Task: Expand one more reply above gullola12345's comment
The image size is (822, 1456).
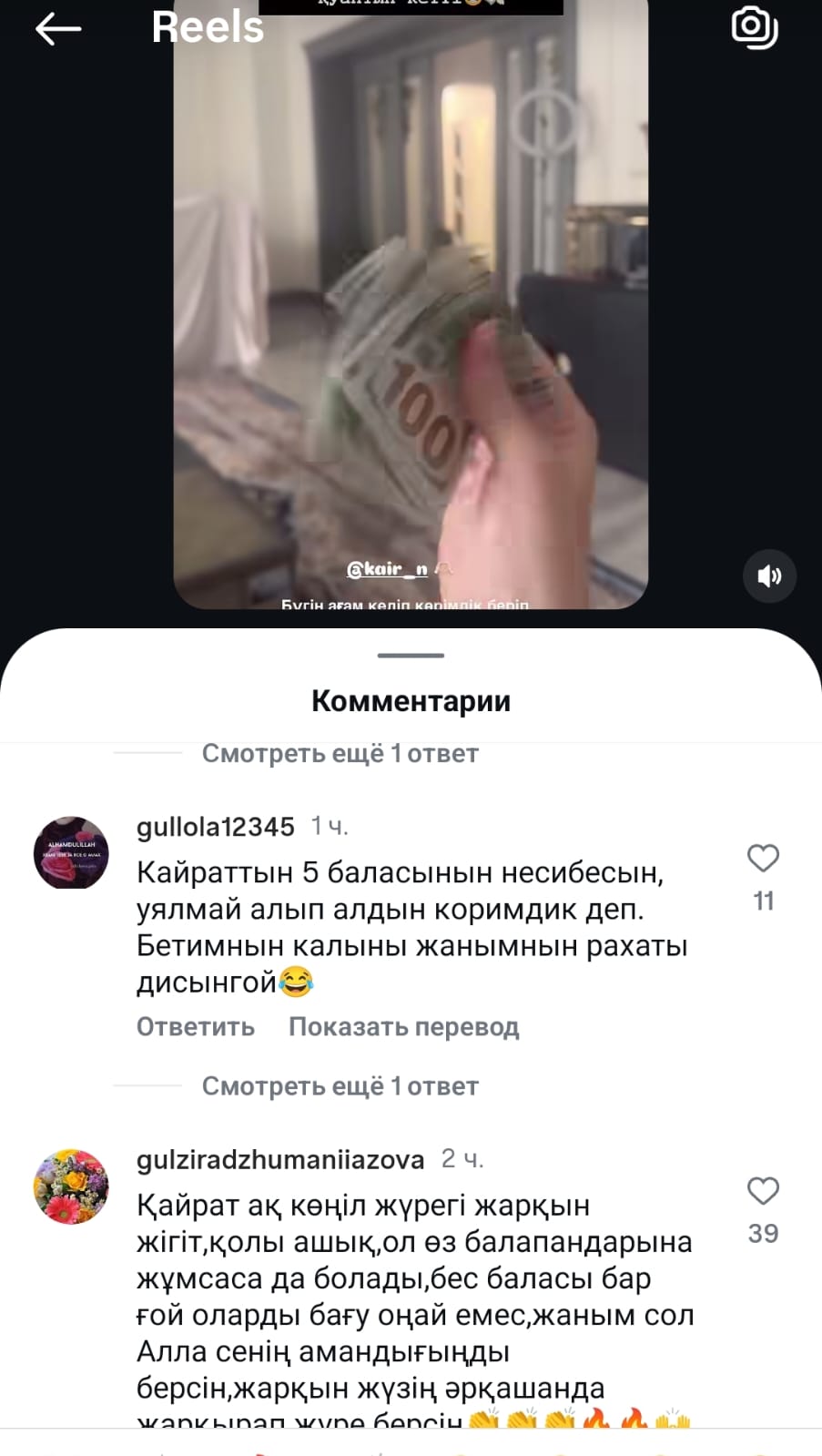Action: tap(340, 753)
